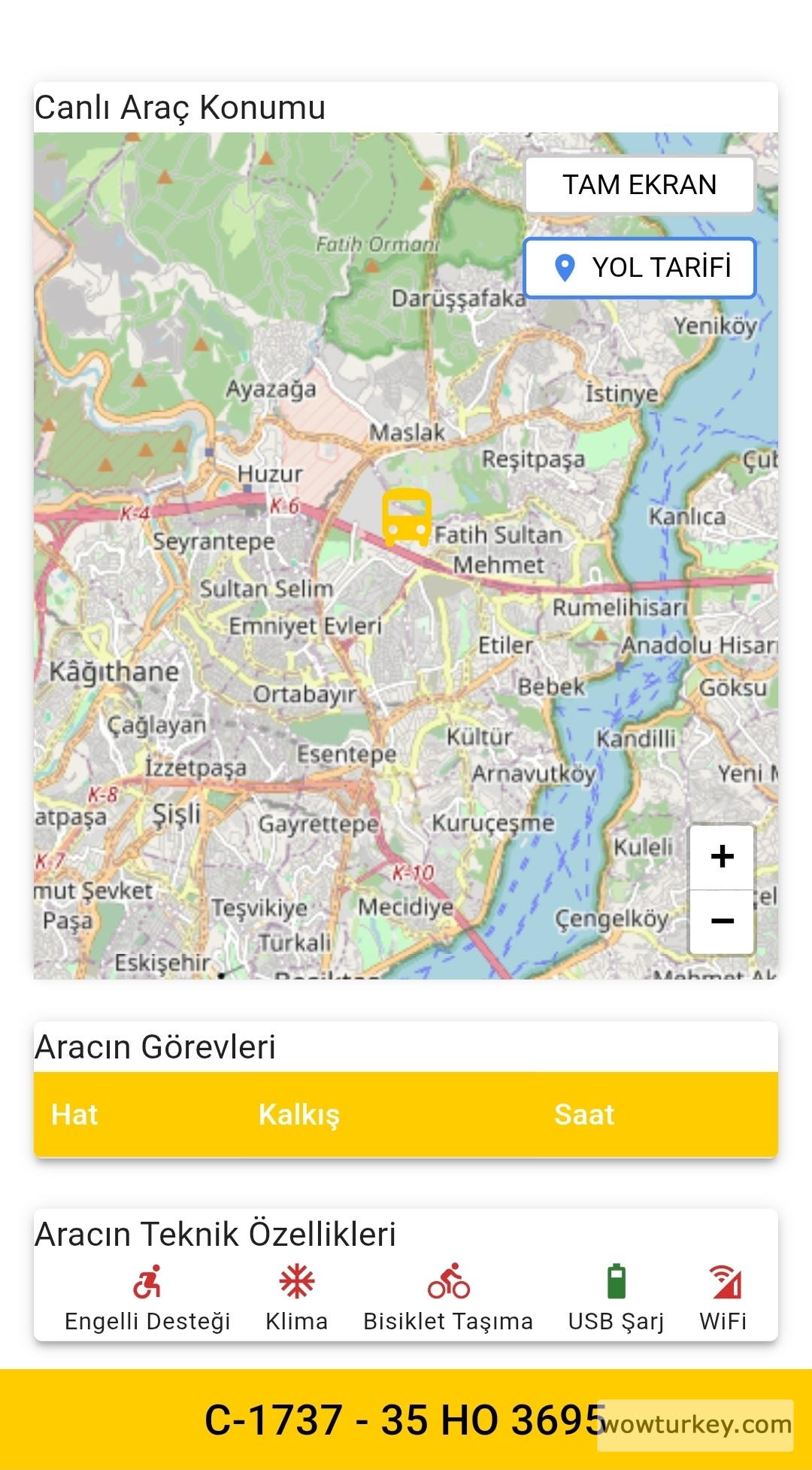Zoom in on the map
Image resolution: width=812 pixels, height=1470 pixels.
722,856
